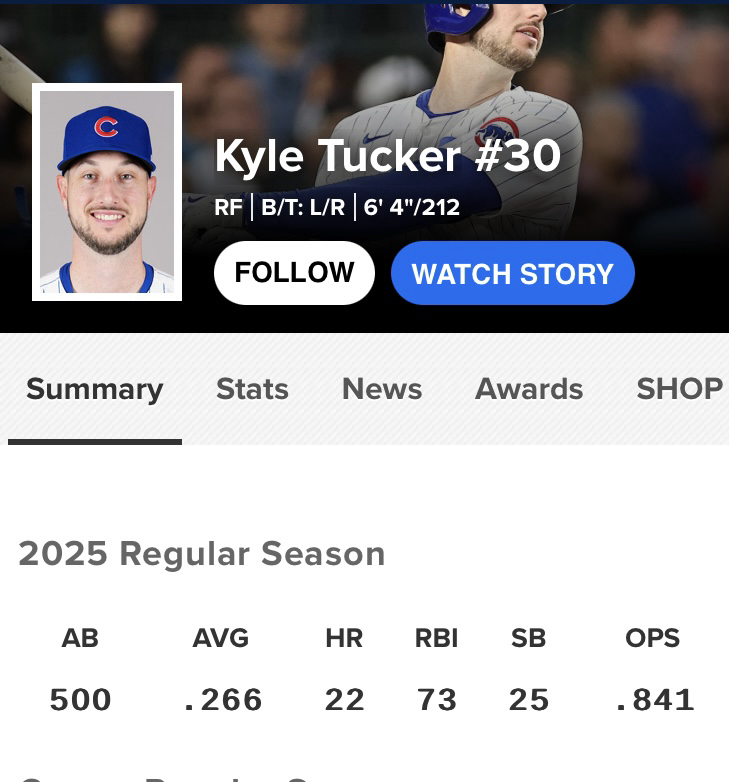The height and width of the screenshot is (782, 729).
Task: Open the News tab
Action: 382,389
